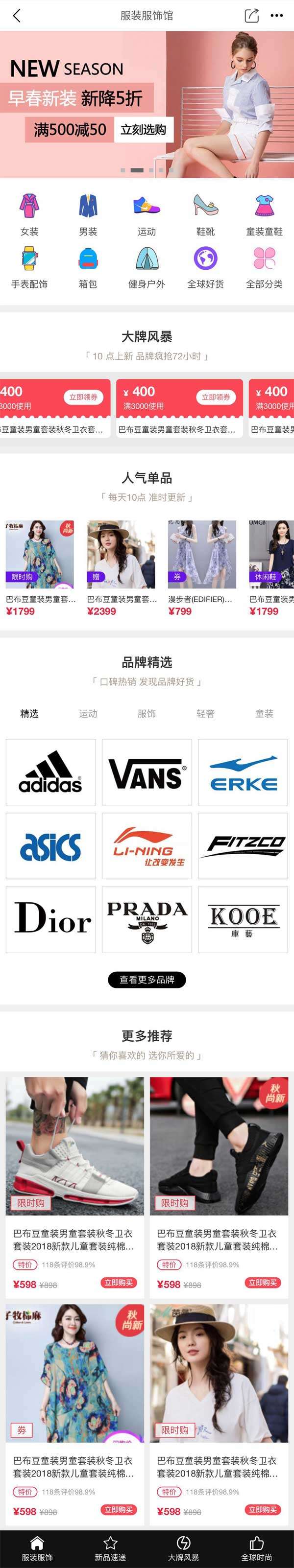The height and width of the screenshot is (1568, 294).
Task: Open the Dior brand tile
Action: [50, 919]
